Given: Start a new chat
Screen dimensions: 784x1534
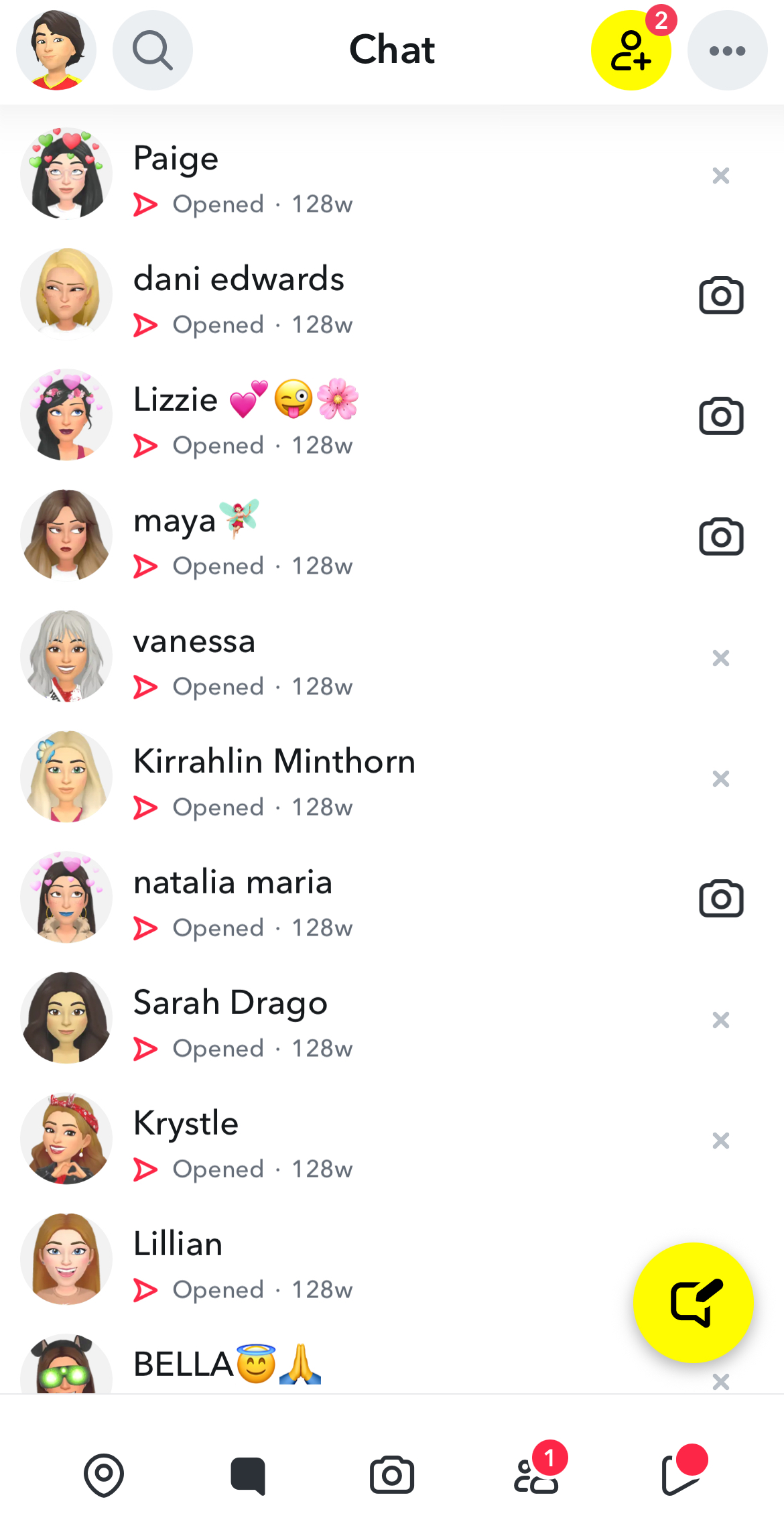Looking at the screenshot, I should pos(694,1303).
